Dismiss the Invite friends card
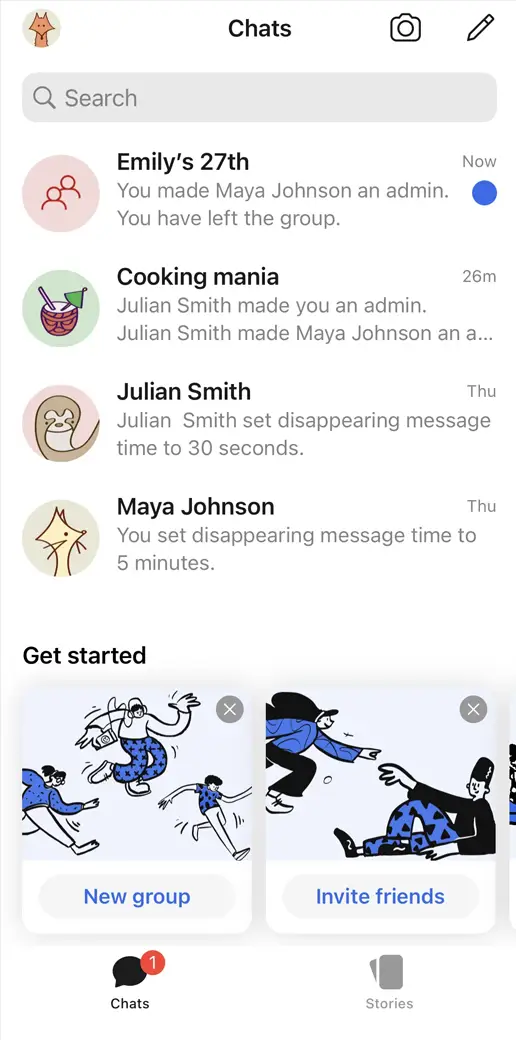Image resolution: width=516 pixels, height=1040 pixels. tap(473, 710)
